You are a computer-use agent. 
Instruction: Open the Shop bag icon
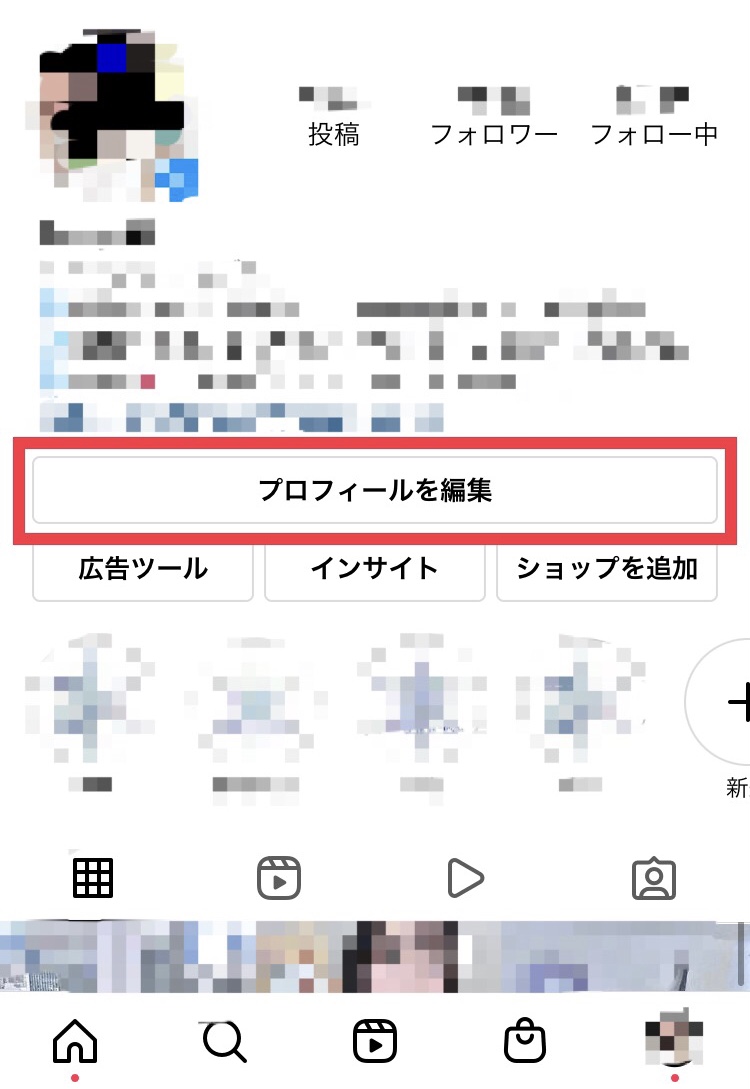coord(524,1041)
